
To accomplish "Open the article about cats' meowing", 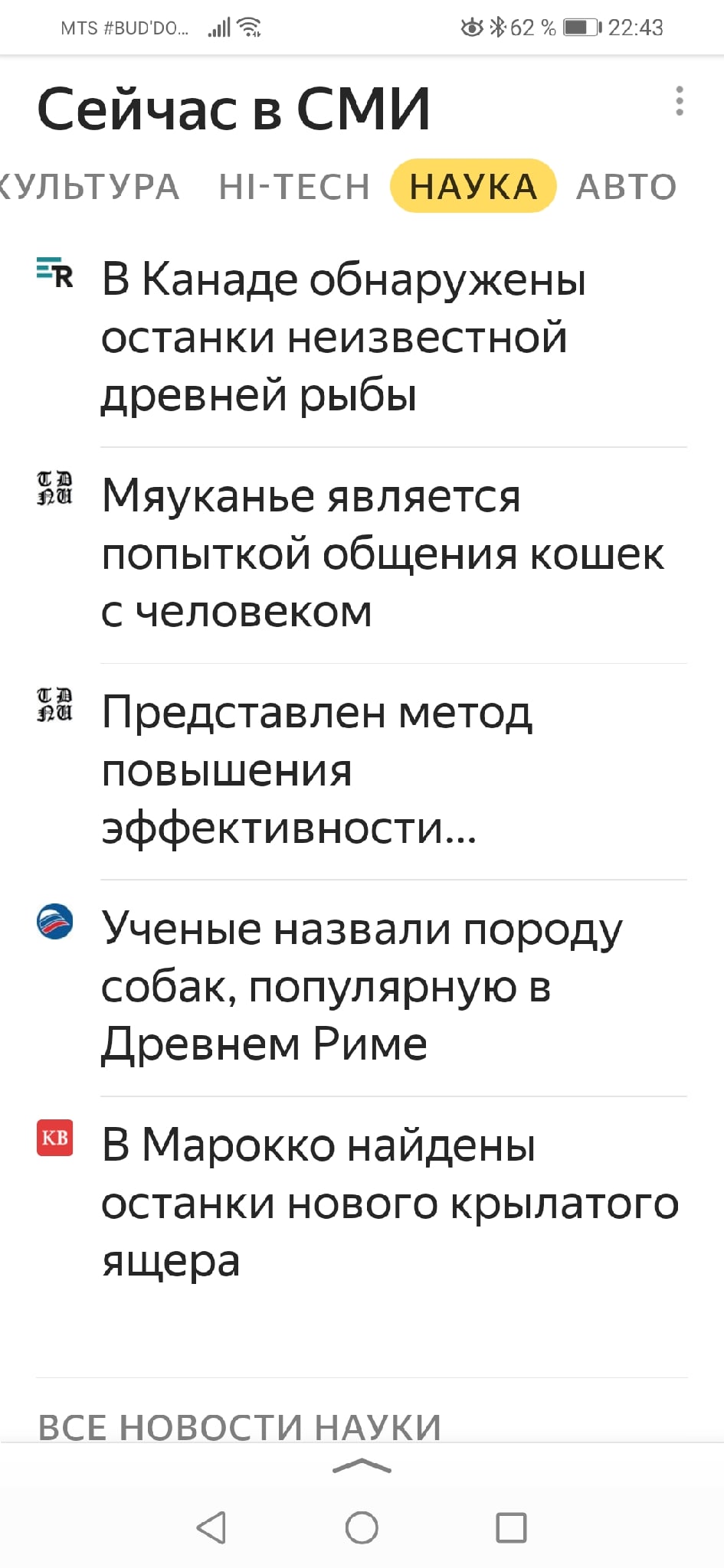I will pyautogui.click(x=382, y=554).
